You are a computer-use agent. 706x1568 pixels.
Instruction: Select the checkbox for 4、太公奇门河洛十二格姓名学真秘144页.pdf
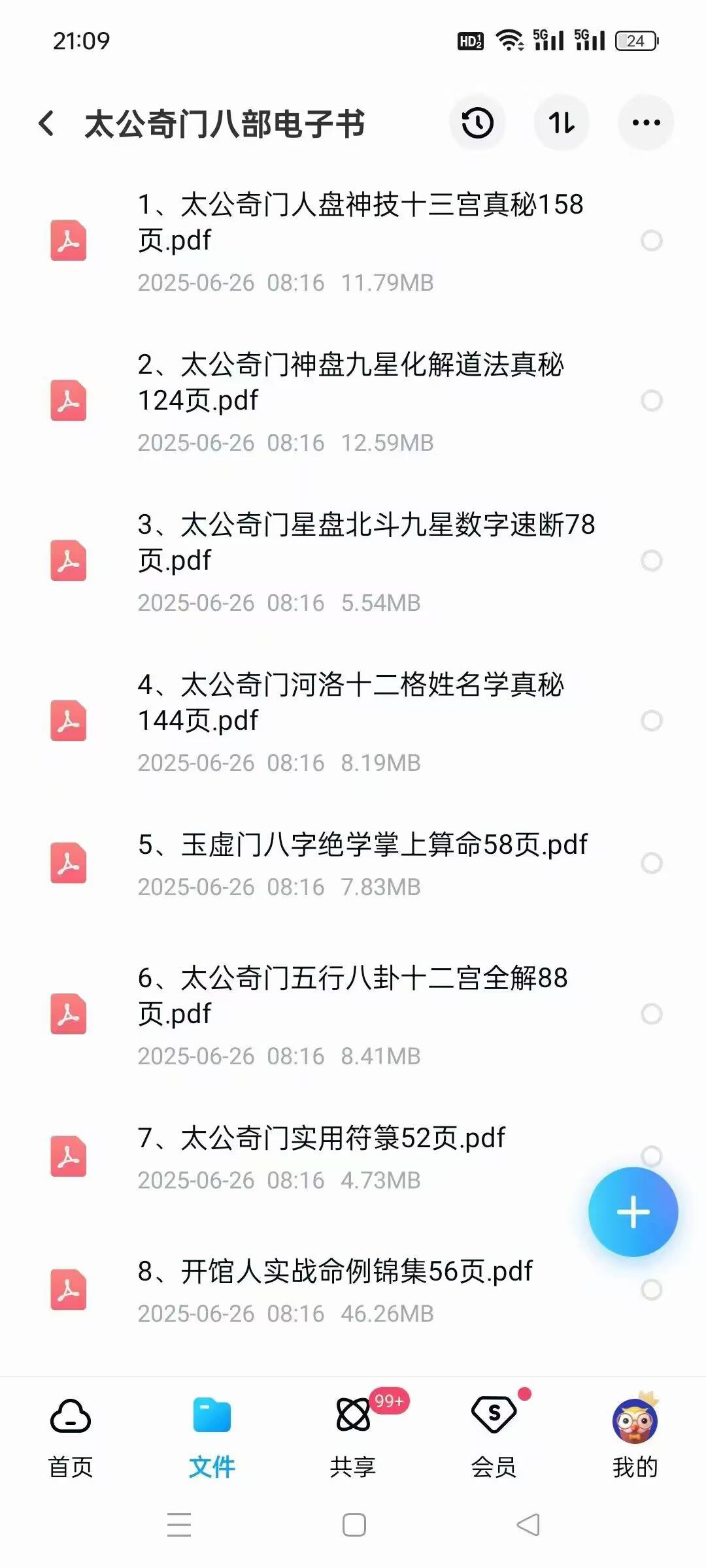click(x=651, y=721)
